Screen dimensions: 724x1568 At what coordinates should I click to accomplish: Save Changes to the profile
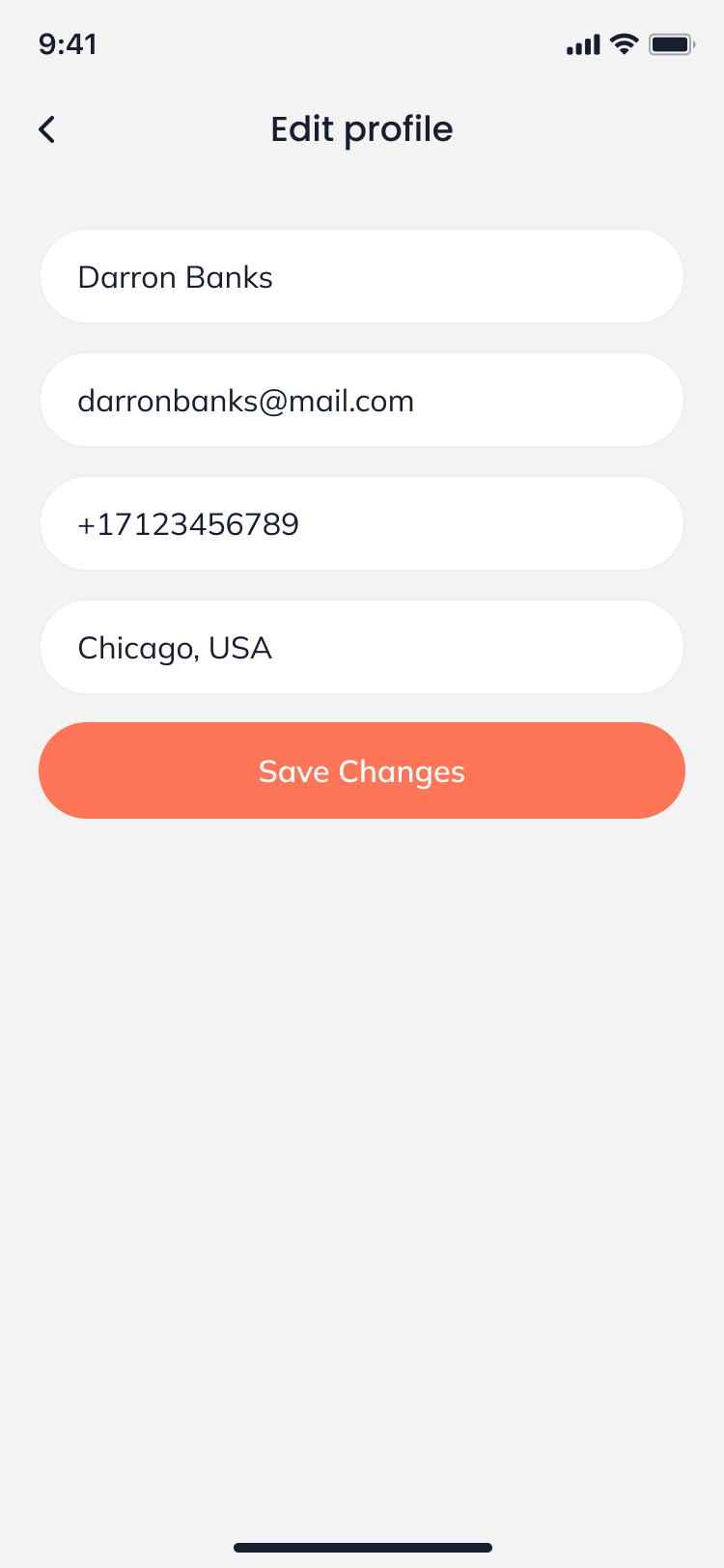coord(362,771)
